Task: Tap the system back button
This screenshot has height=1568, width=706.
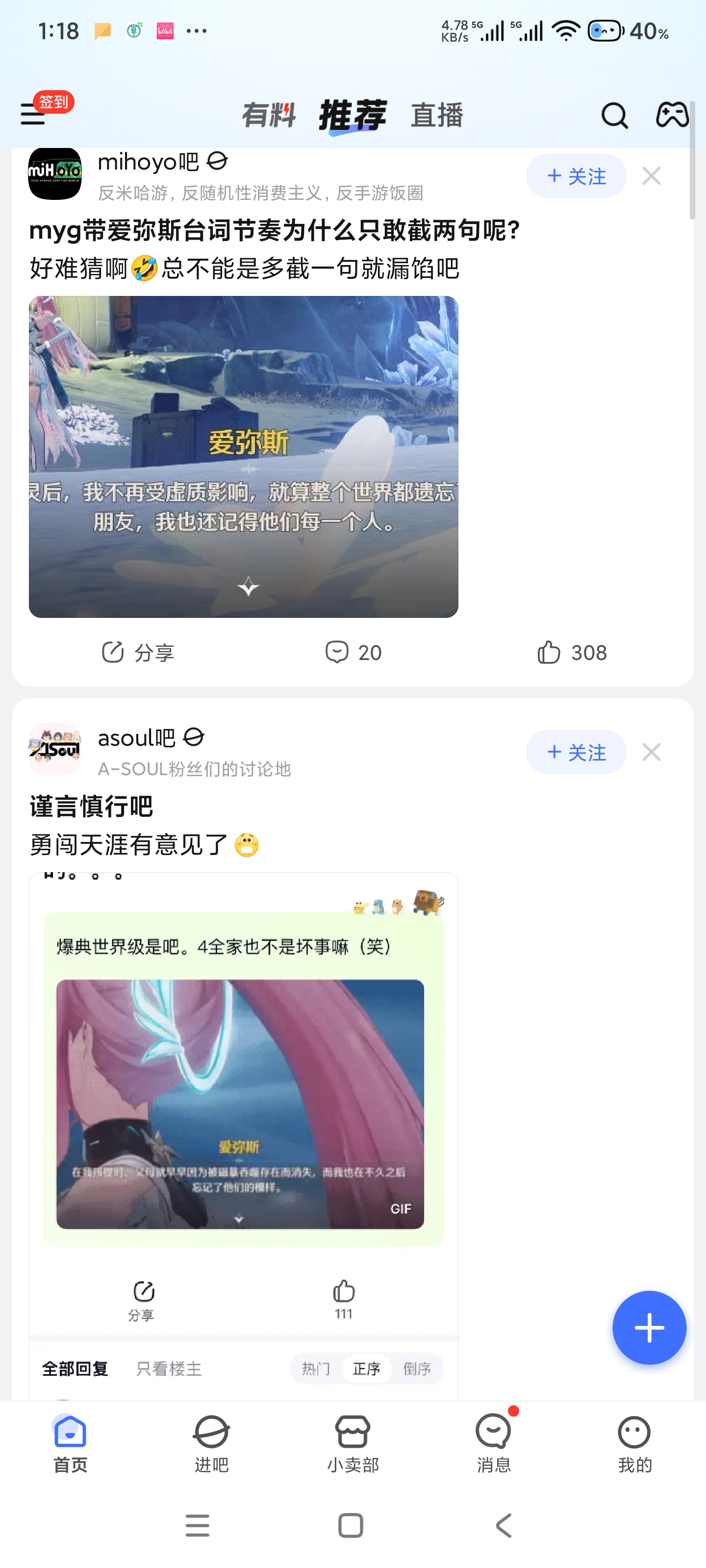Action: [x=504, y=1525]
